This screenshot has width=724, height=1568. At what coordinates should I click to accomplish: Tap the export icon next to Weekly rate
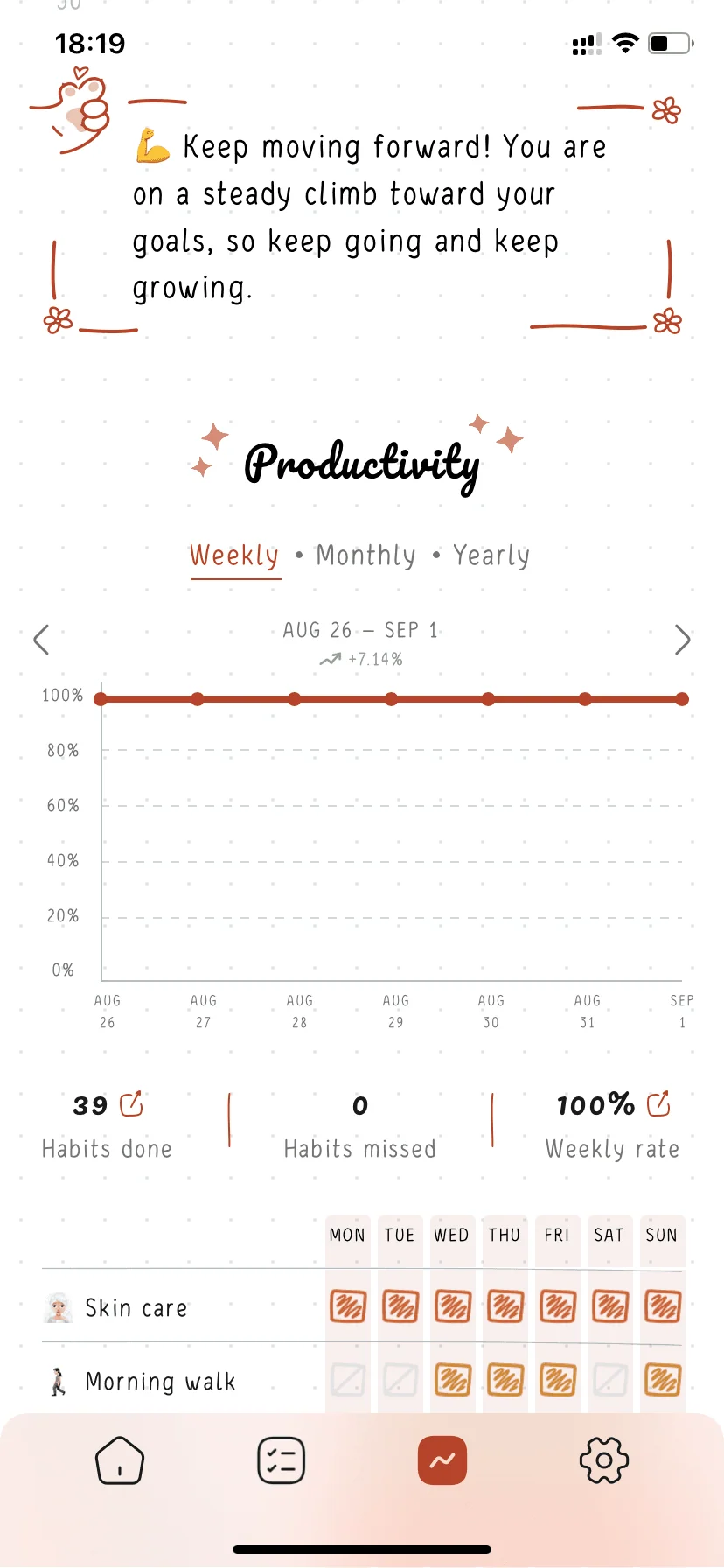pos(658,1104)
